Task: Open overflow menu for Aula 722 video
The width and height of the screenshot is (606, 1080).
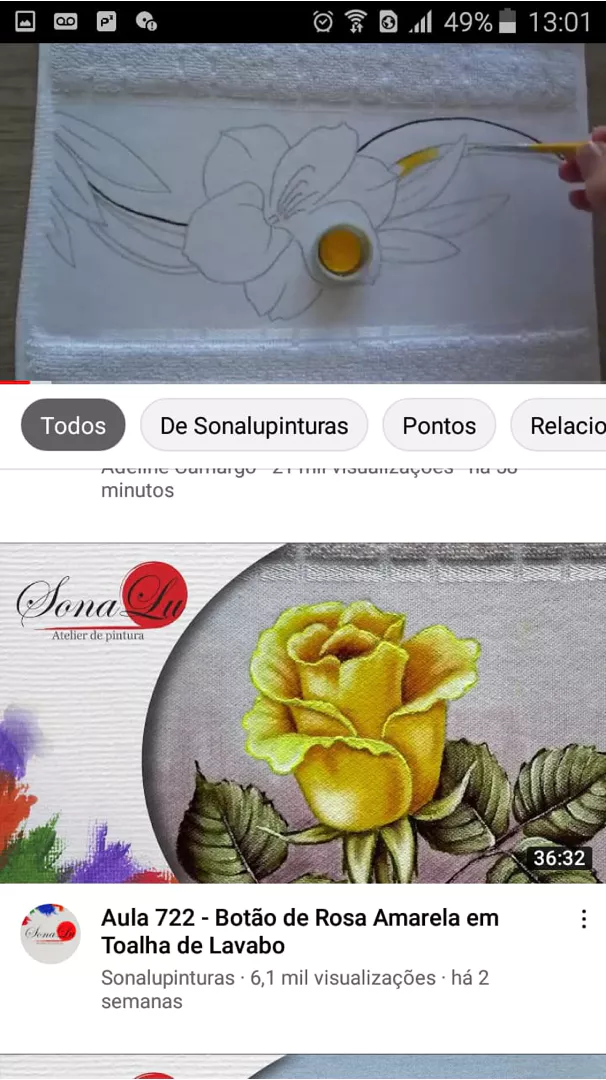Action: tap(584, 920)
